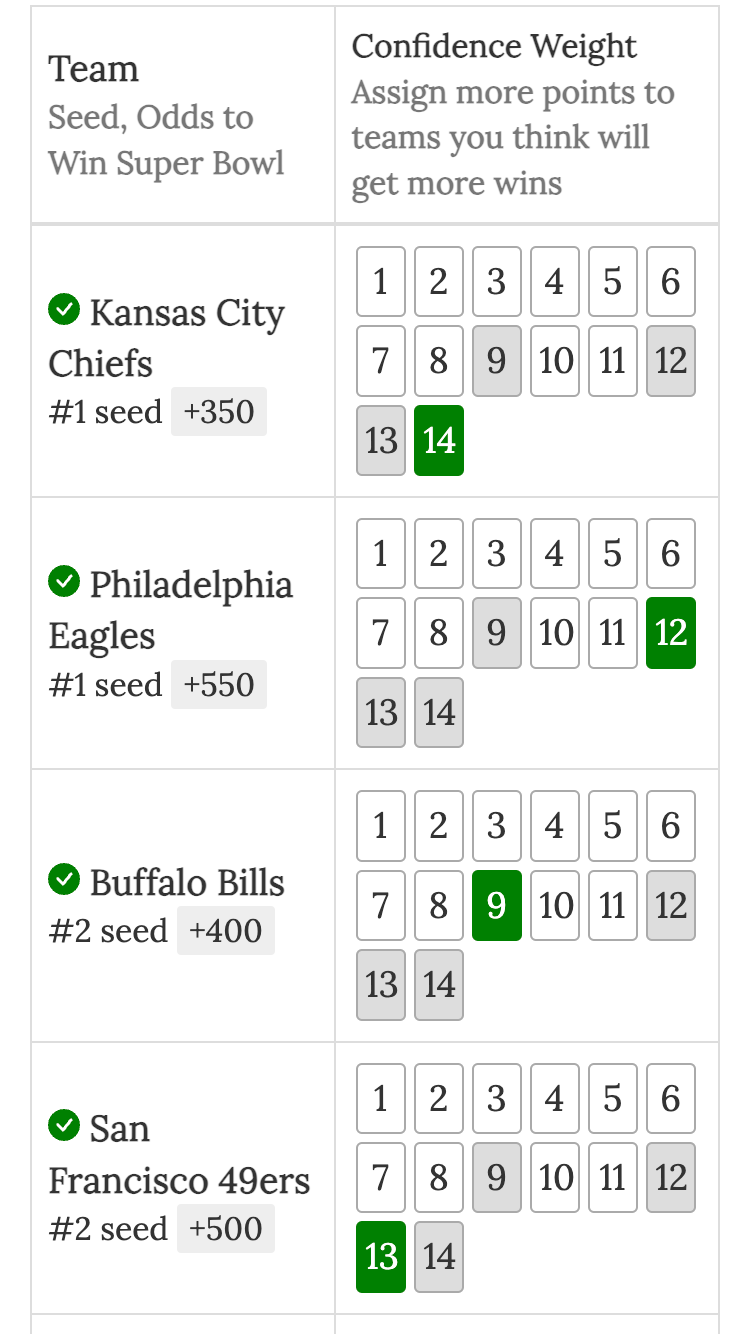Screen dimensions: 750x1334
Task: Choose weight 6 for Kansas City Chiefs
Action: coord(671,282)
